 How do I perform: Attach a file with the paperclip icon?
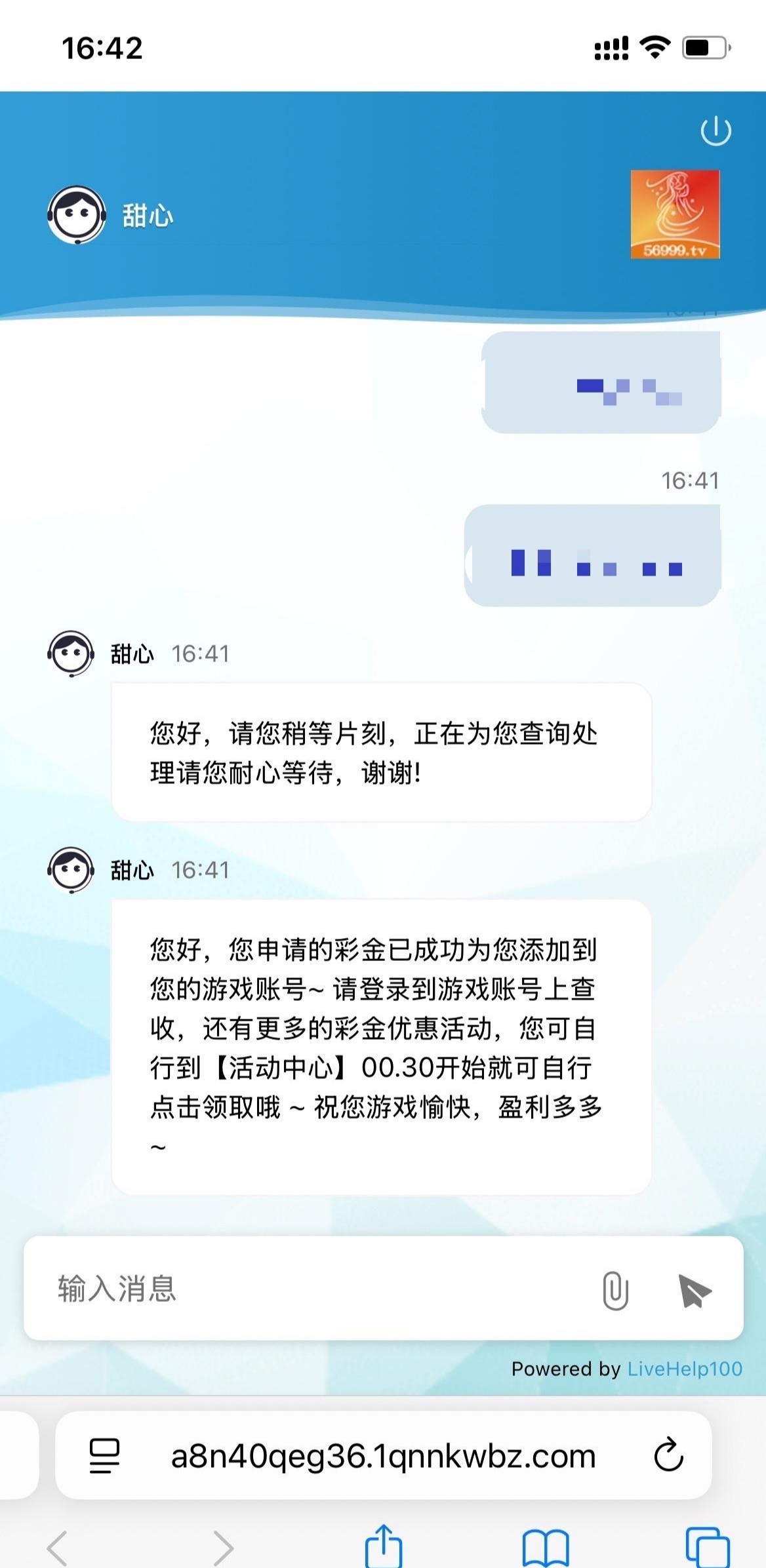(615, 1290)
